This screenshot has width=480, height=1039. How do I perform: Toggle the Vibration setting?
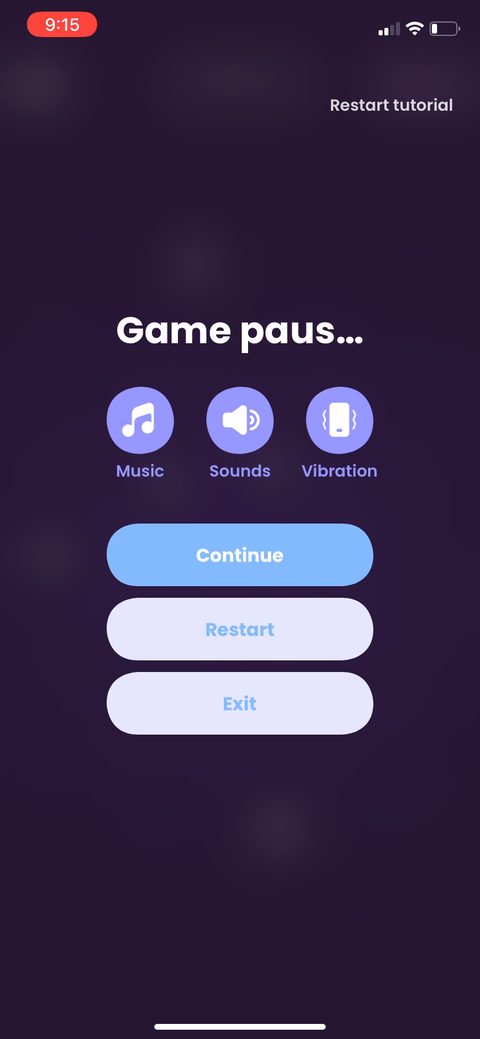click(339, 420)
